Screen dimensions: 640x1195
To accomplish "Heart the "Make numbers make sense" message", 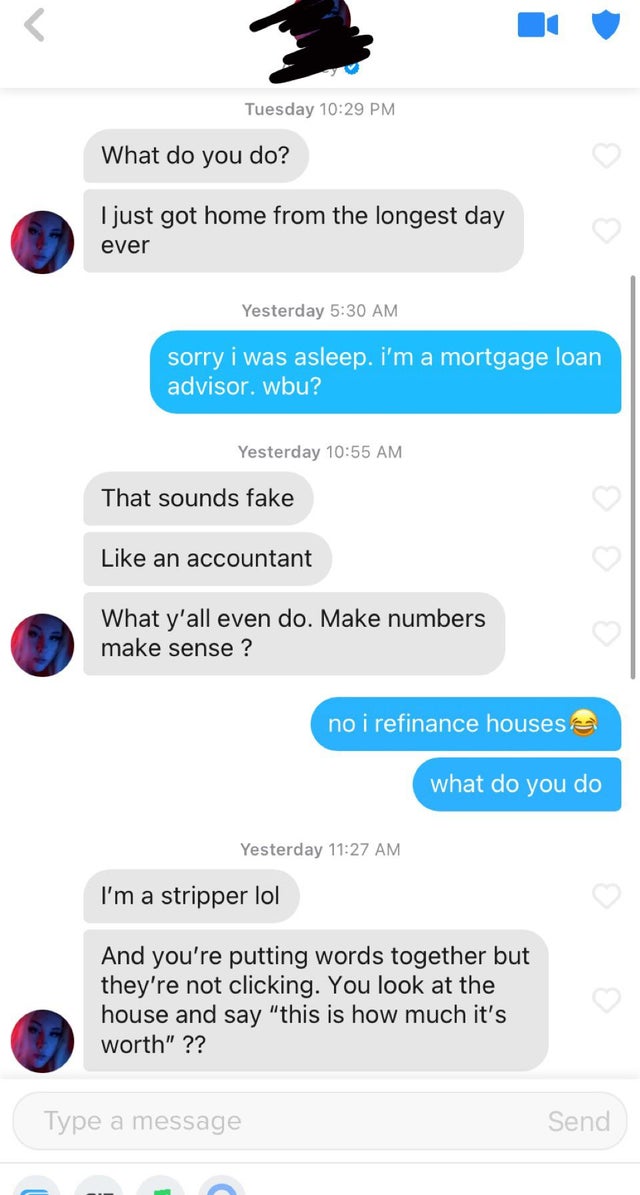I will [607, 633].
